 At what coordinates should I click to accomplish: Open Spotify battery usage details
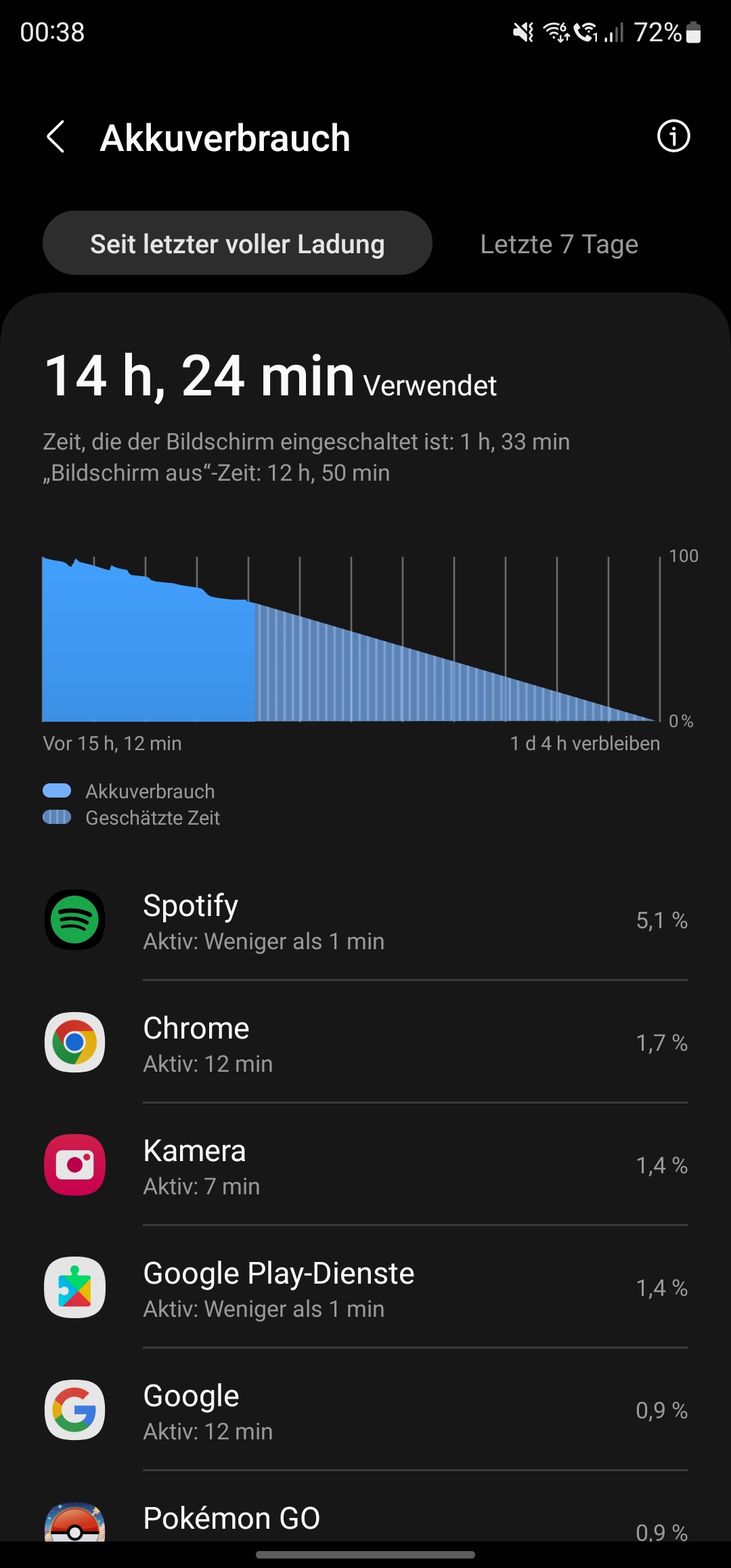(x=365, y=920)
